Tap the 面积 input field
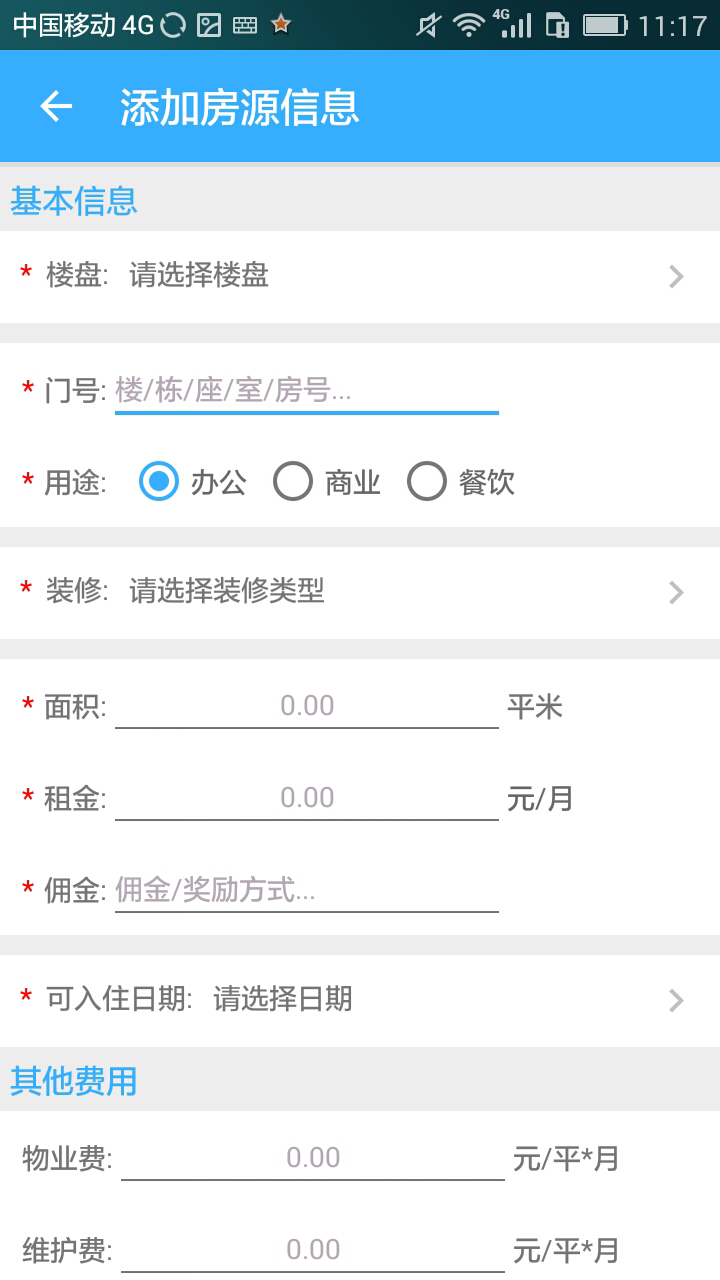 point(306,706)
